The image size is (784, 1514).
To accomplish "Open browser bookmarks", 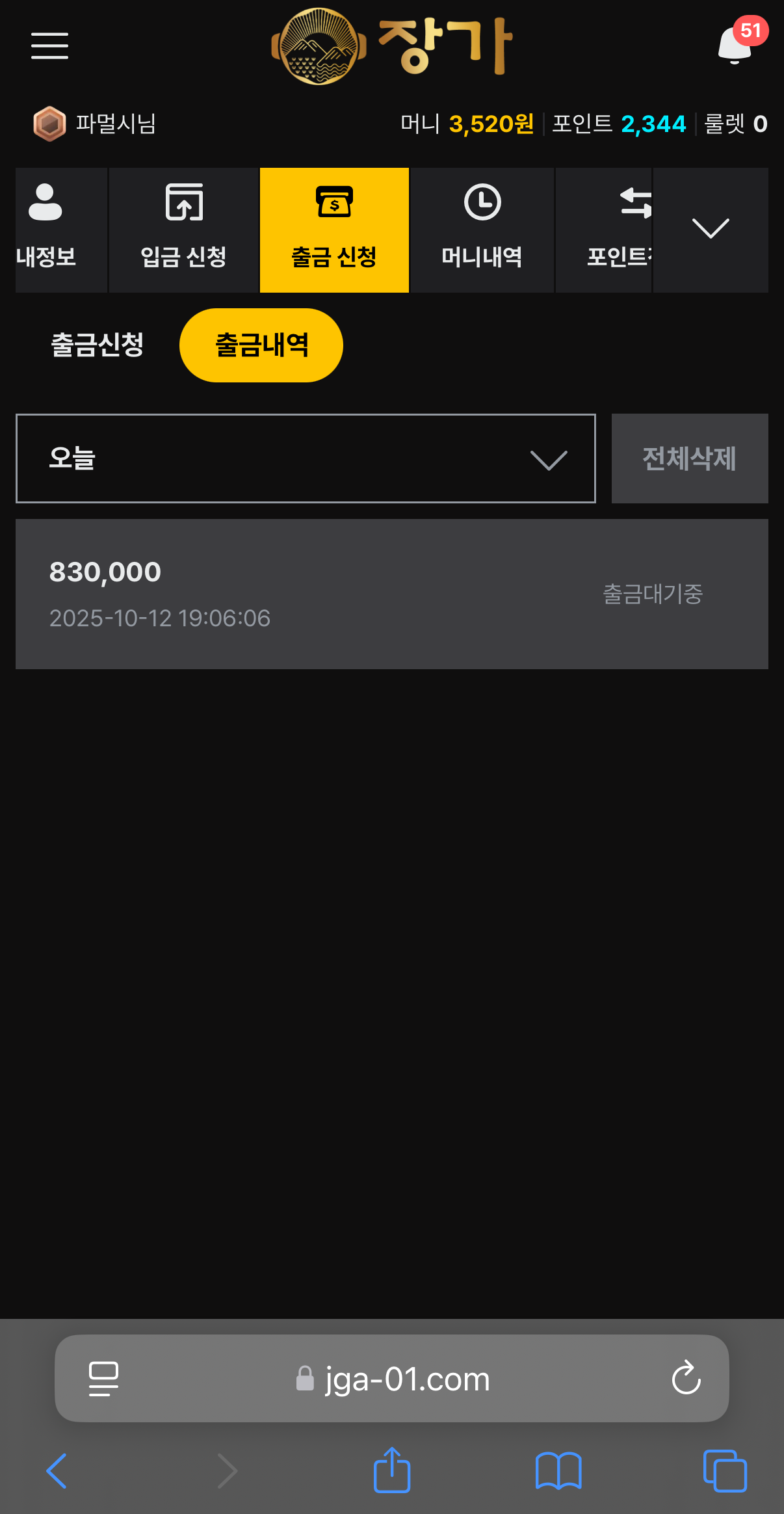I will coord(558,1470).
